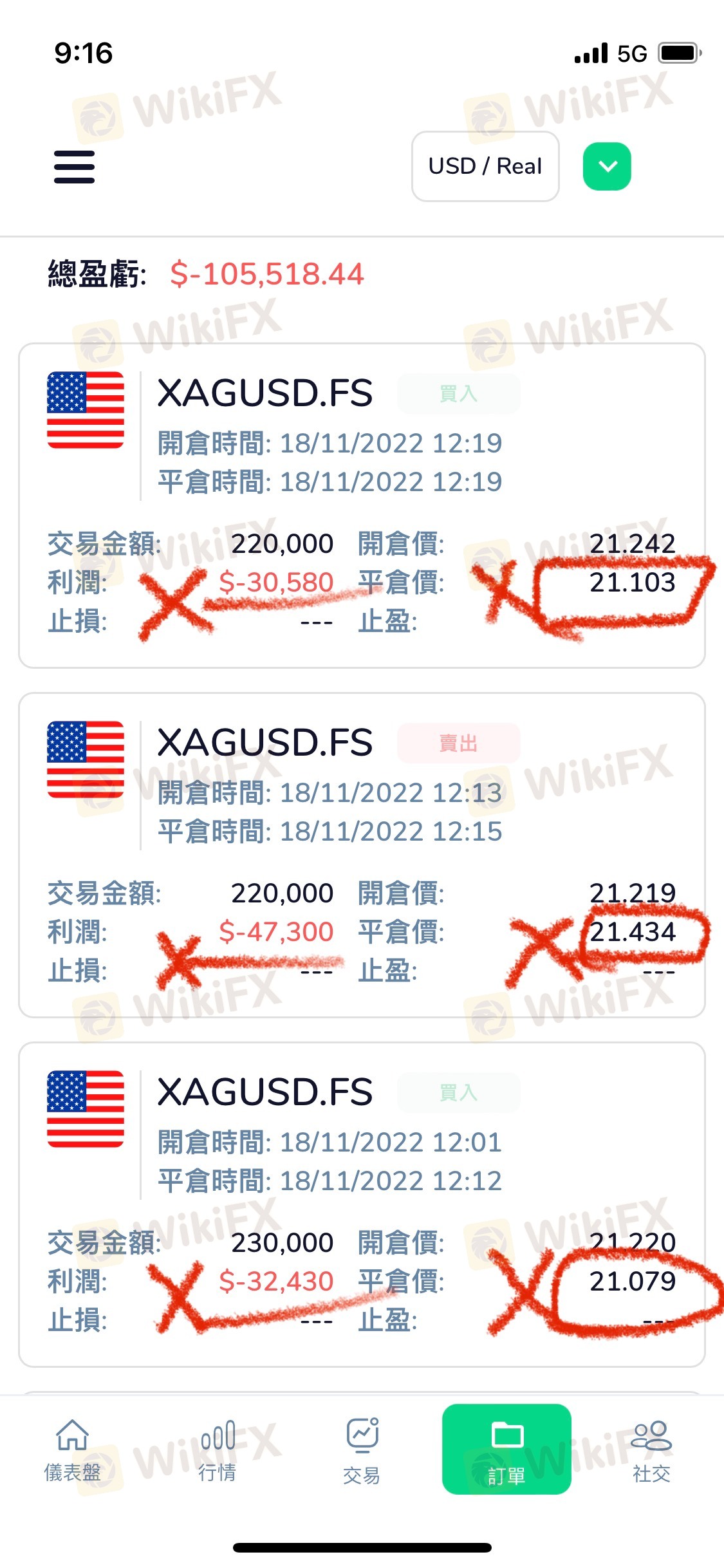Image resolution: width=724 pixels, height=1568 pixels.
Task: Go to the 行情 market tab
Action: [x=217, y=1451]
